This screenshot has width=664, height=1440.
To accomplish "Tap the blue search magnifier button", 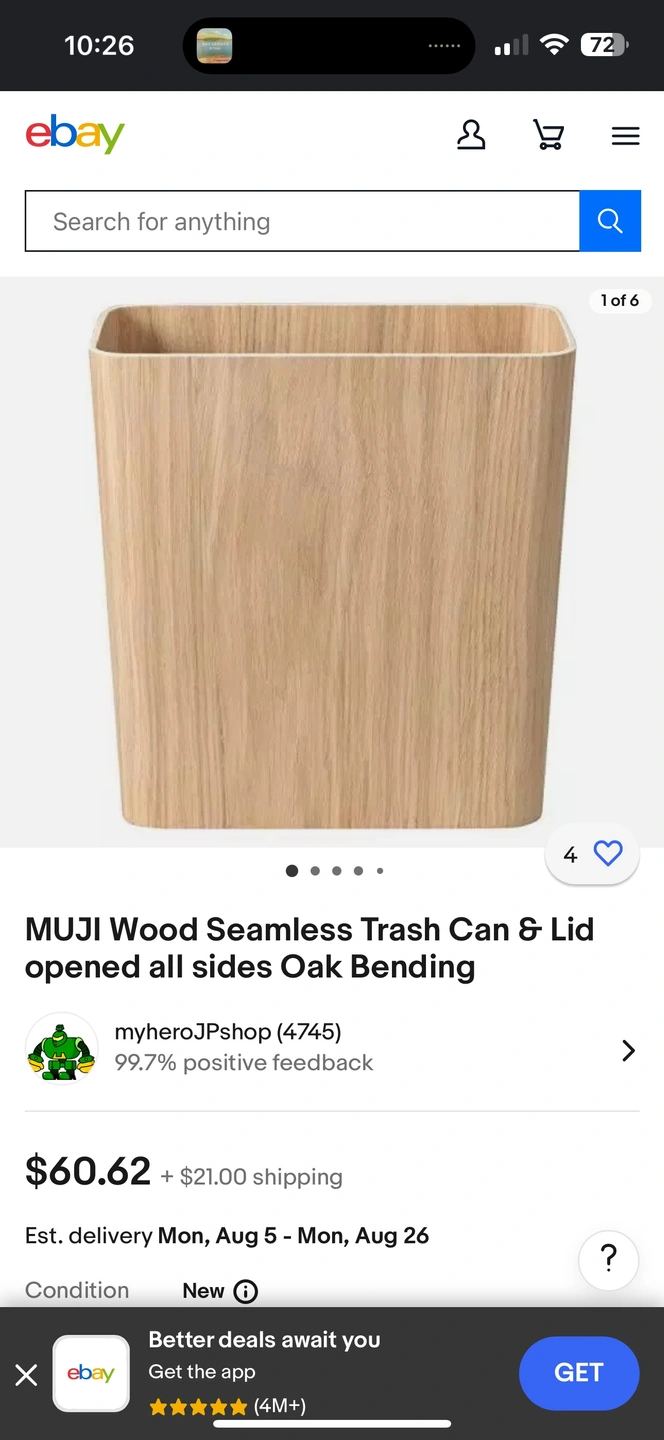I will click(x=610, y=221).
